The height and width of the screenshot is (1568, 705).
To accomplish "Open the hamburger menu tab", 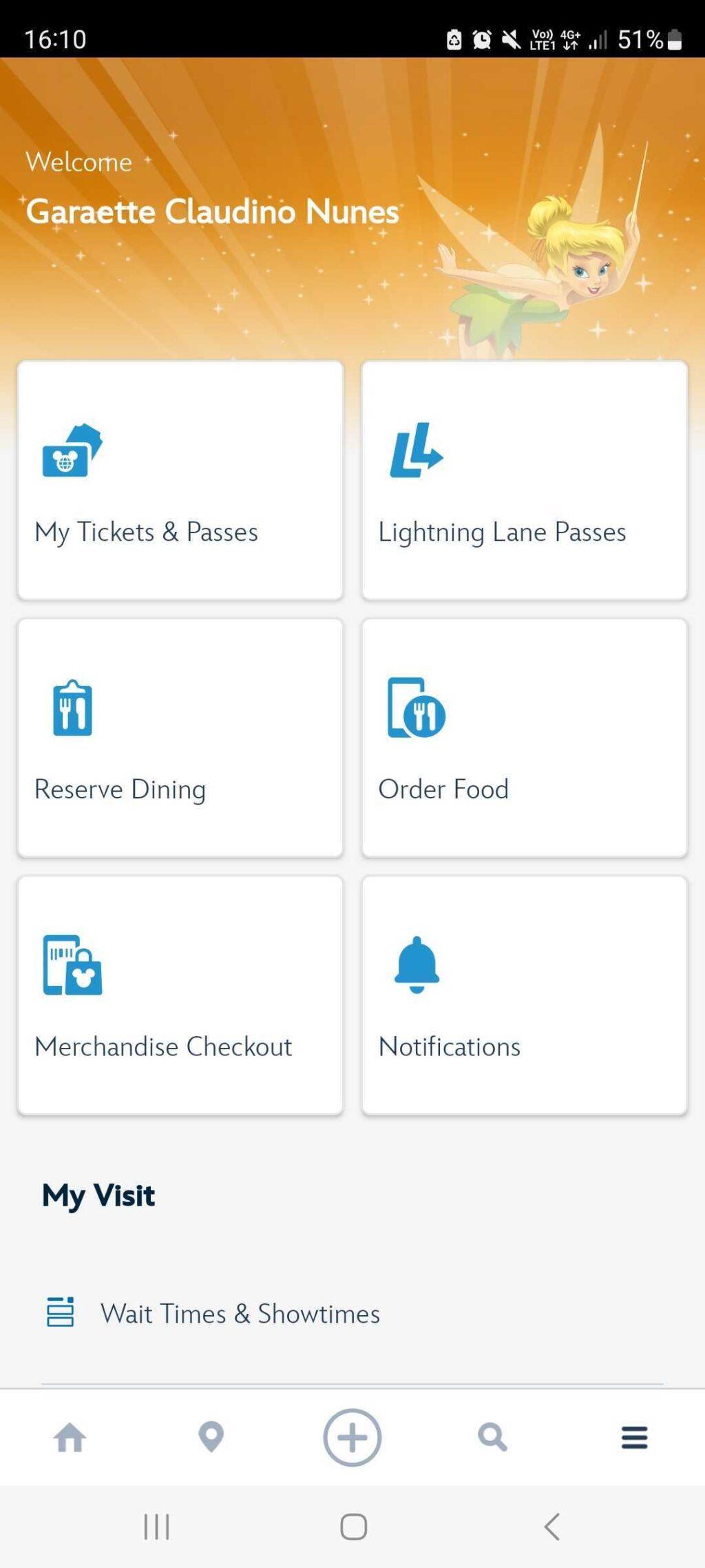I will (x=634, y=1438).
